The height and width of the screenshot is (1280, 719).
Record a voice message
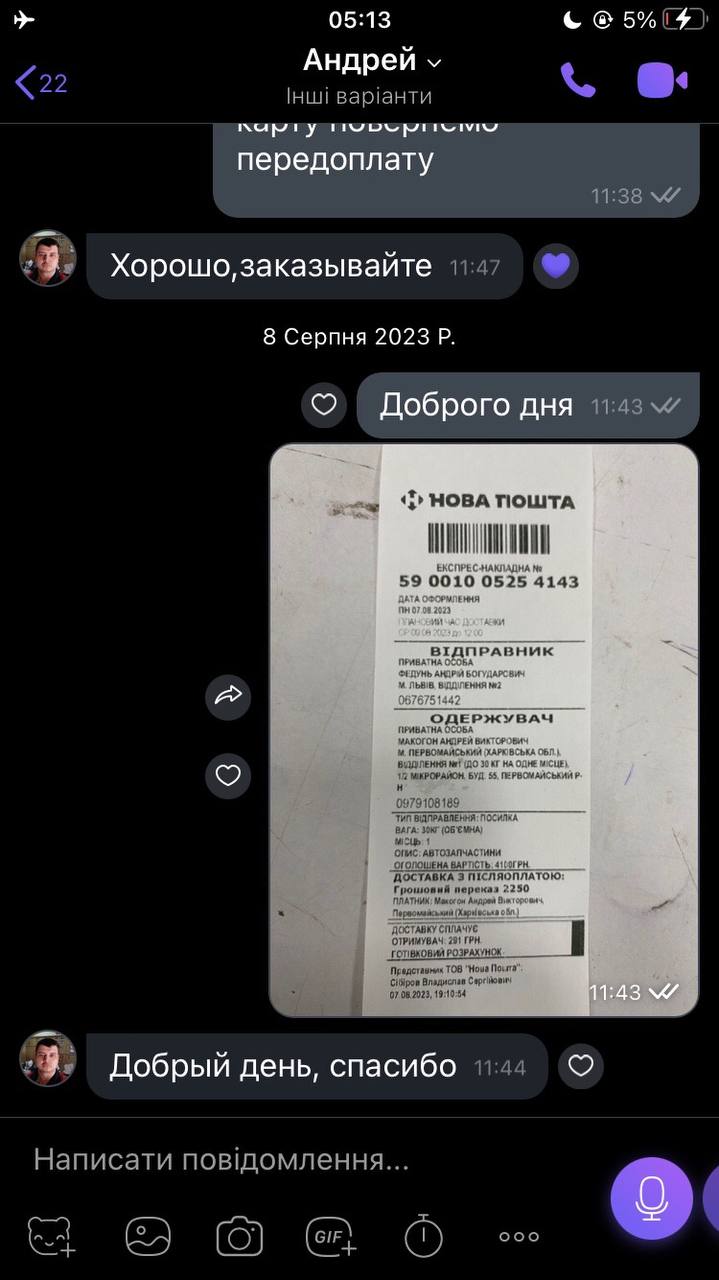pos(651,1197)
